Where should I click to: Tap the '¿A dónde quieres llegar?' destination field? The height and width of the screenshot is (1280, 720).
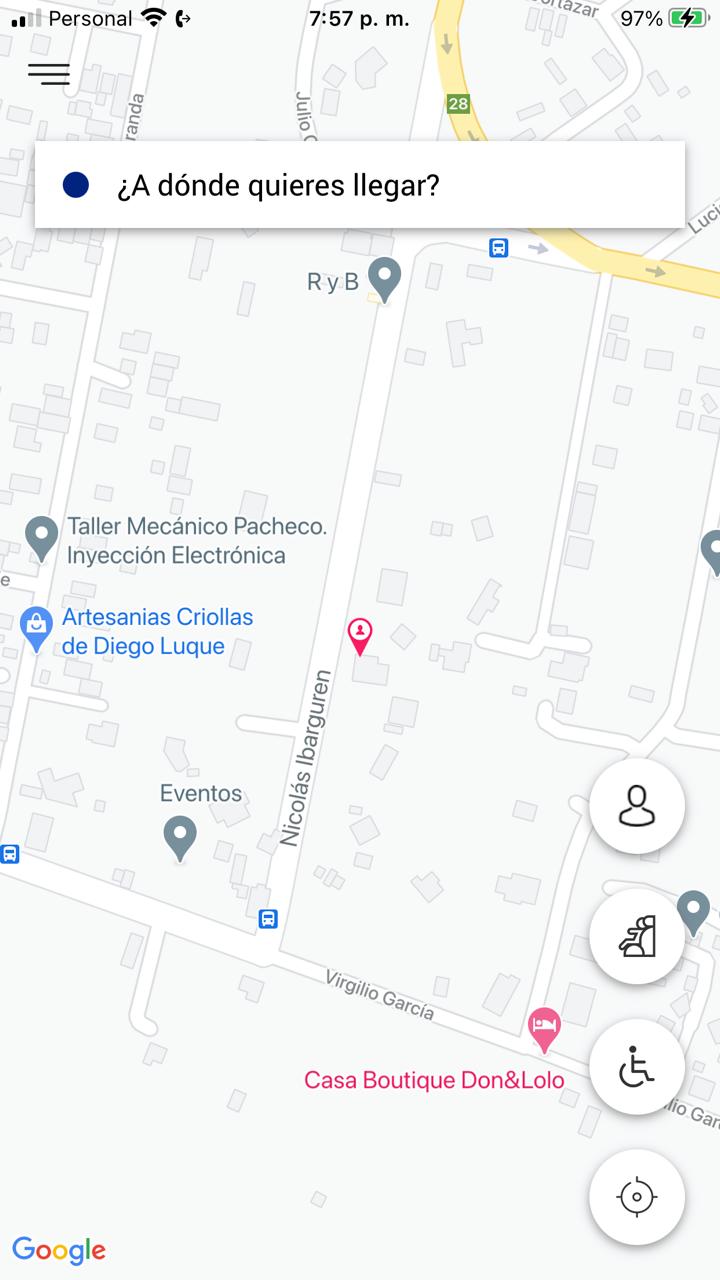coord(360,185)
